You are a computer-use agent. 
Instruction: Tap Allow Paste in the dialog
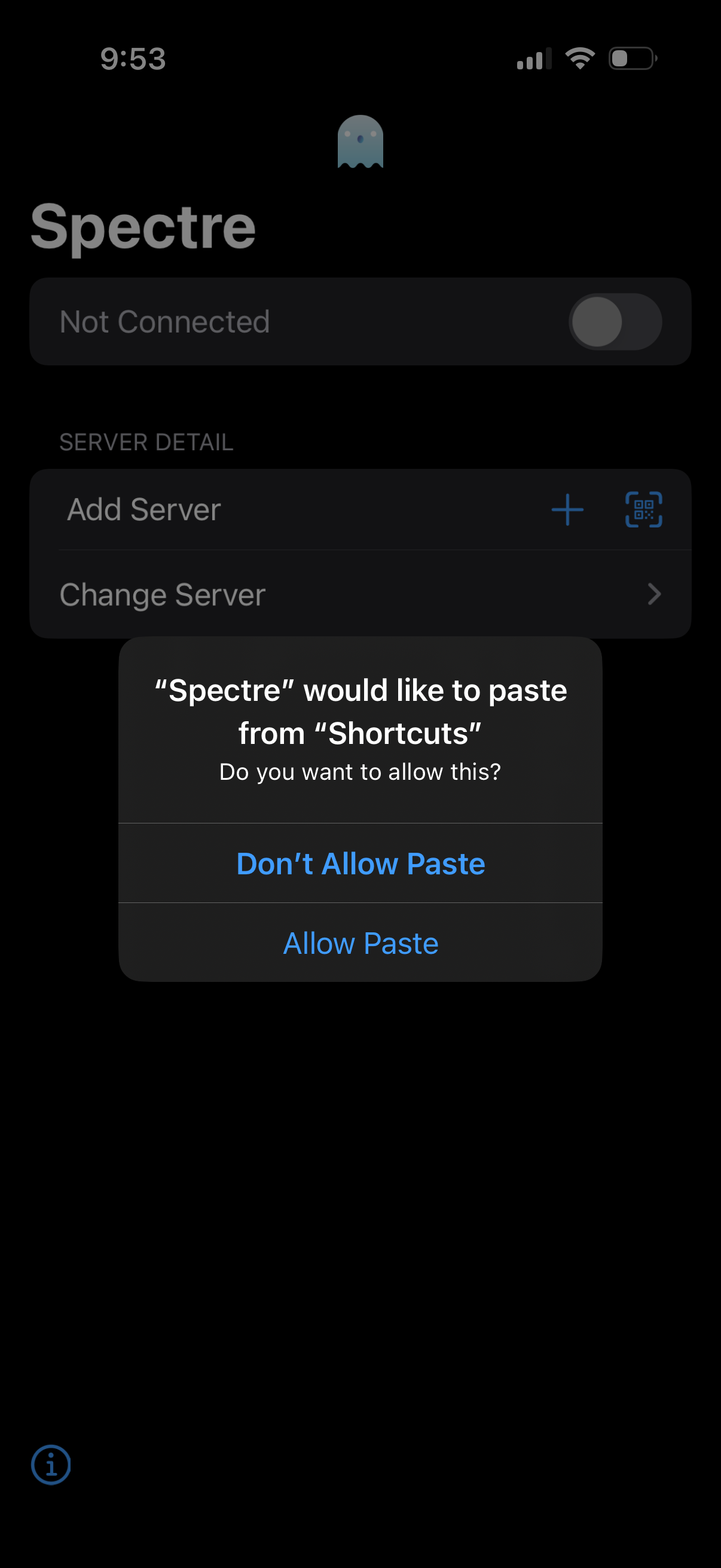click(x=360, y=942)
